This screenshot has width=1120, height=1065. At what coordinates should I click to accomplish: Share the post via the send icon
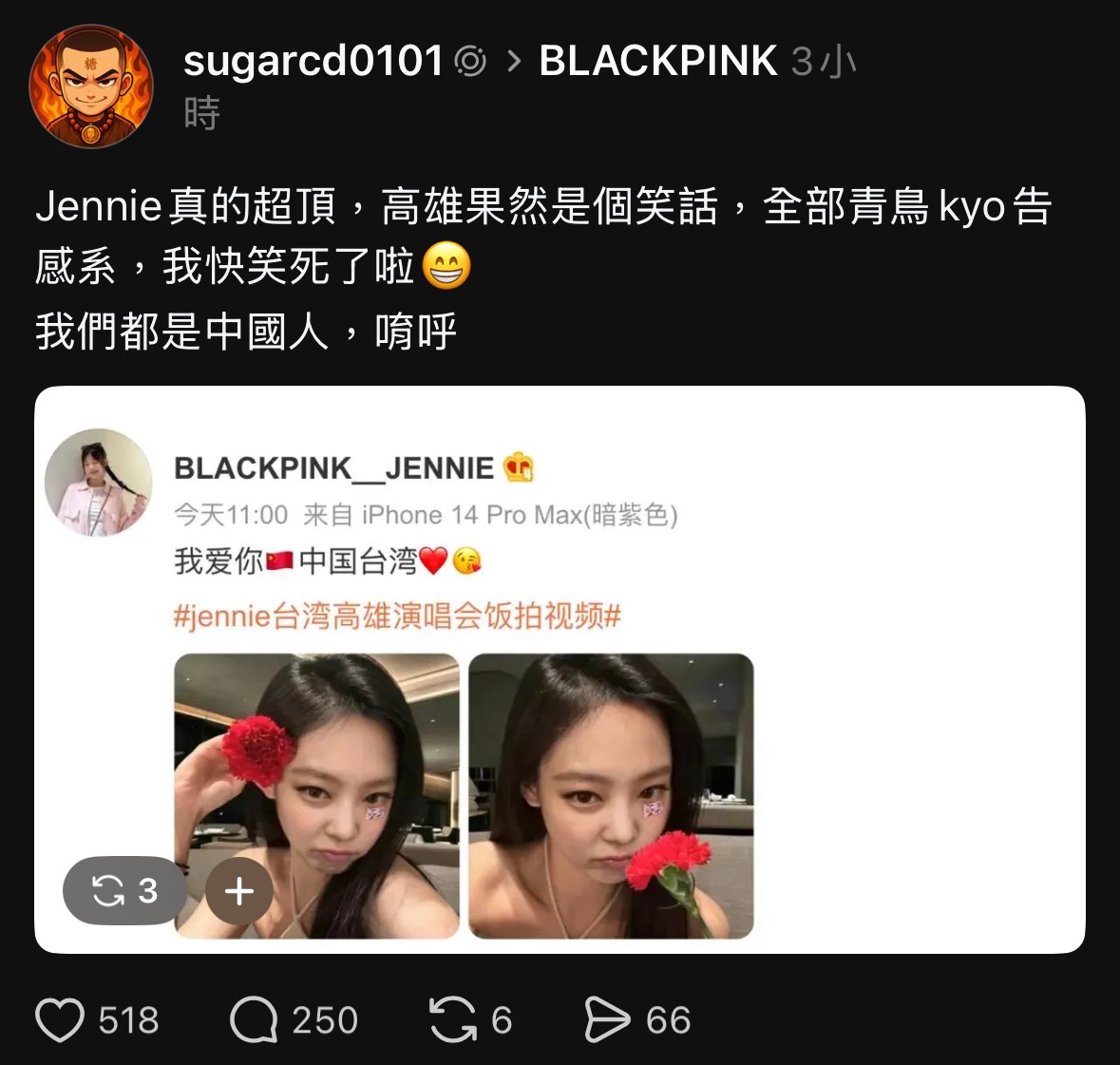[606, 1020]
